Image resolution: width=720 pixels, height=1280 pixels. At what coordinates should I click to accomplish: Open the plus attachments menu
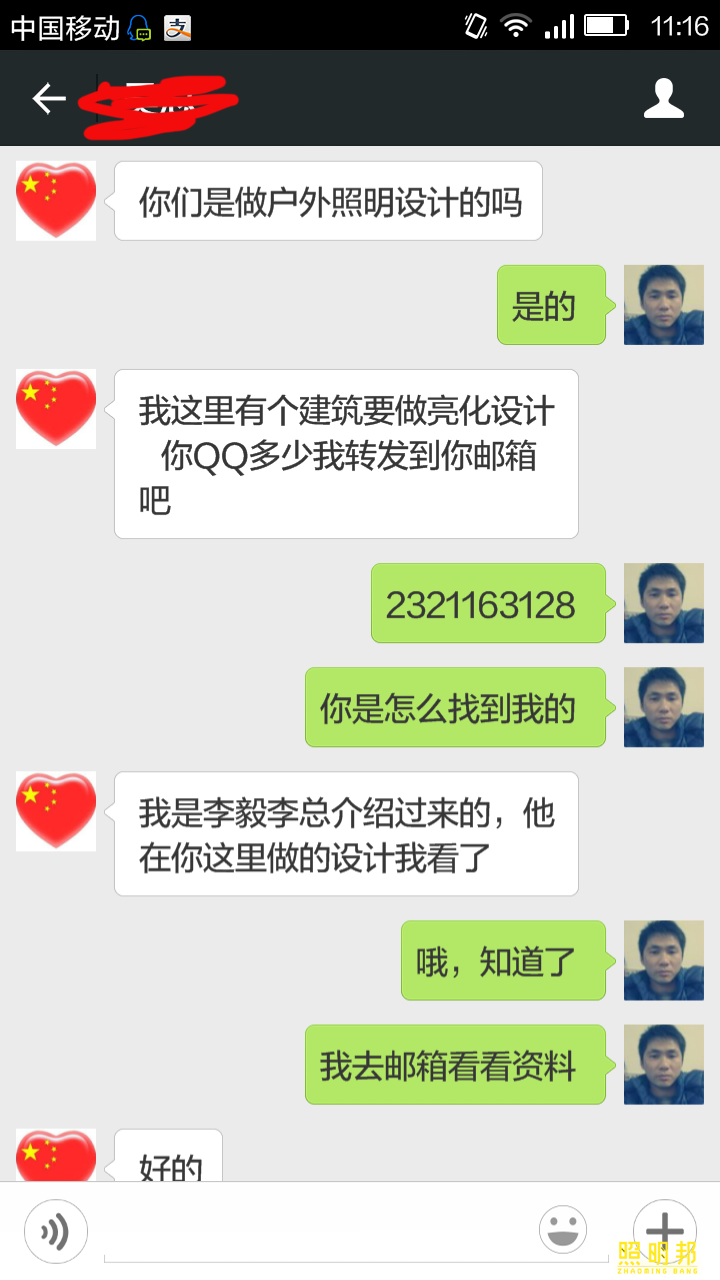pyautogui.click(x=664, y=1229)
